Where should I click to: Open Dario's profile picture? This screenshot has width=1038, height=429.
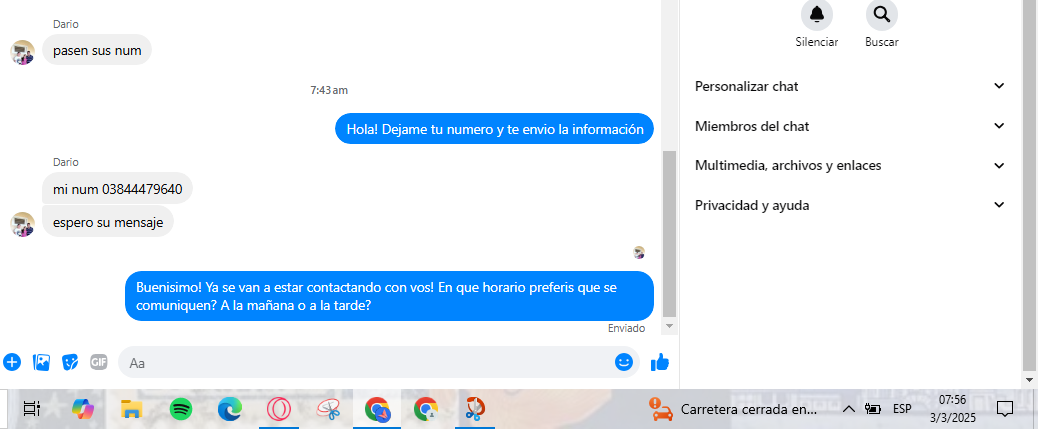pos(22,224)
